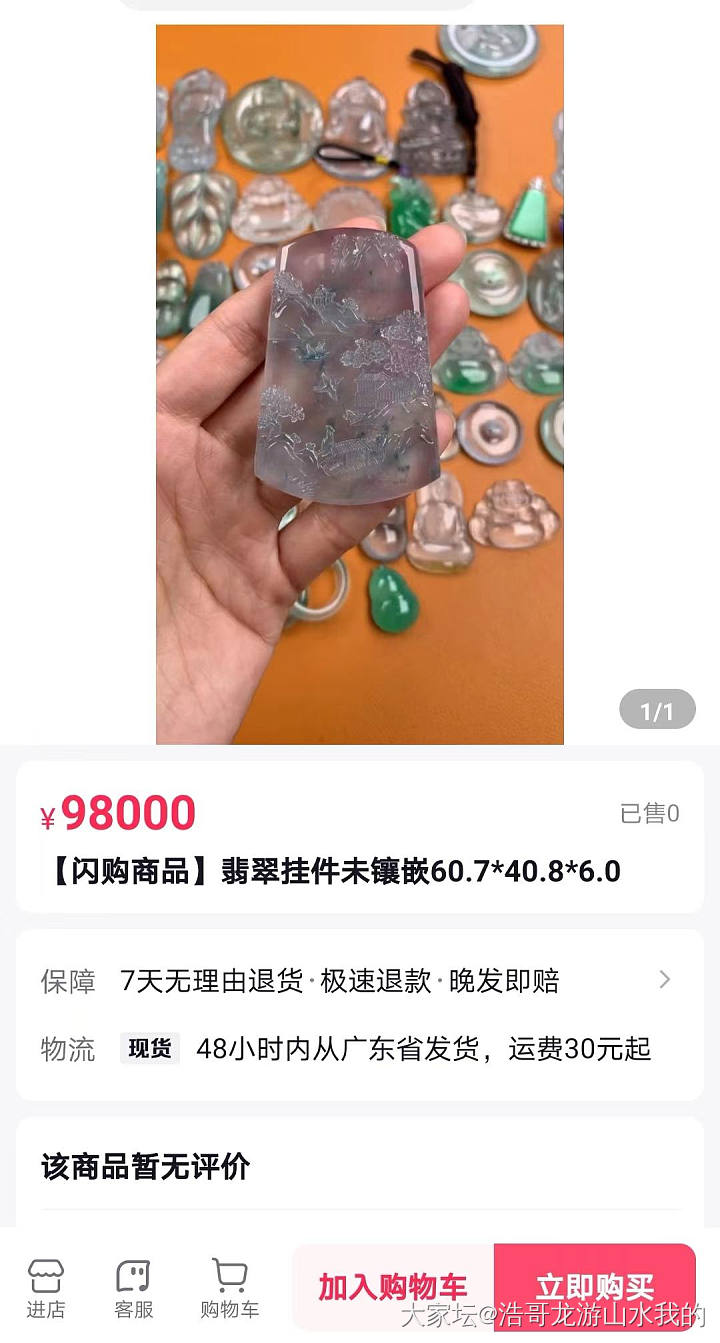Open the shopping cart 购物车
The image size is (720, 1343).
(229, 1288)
